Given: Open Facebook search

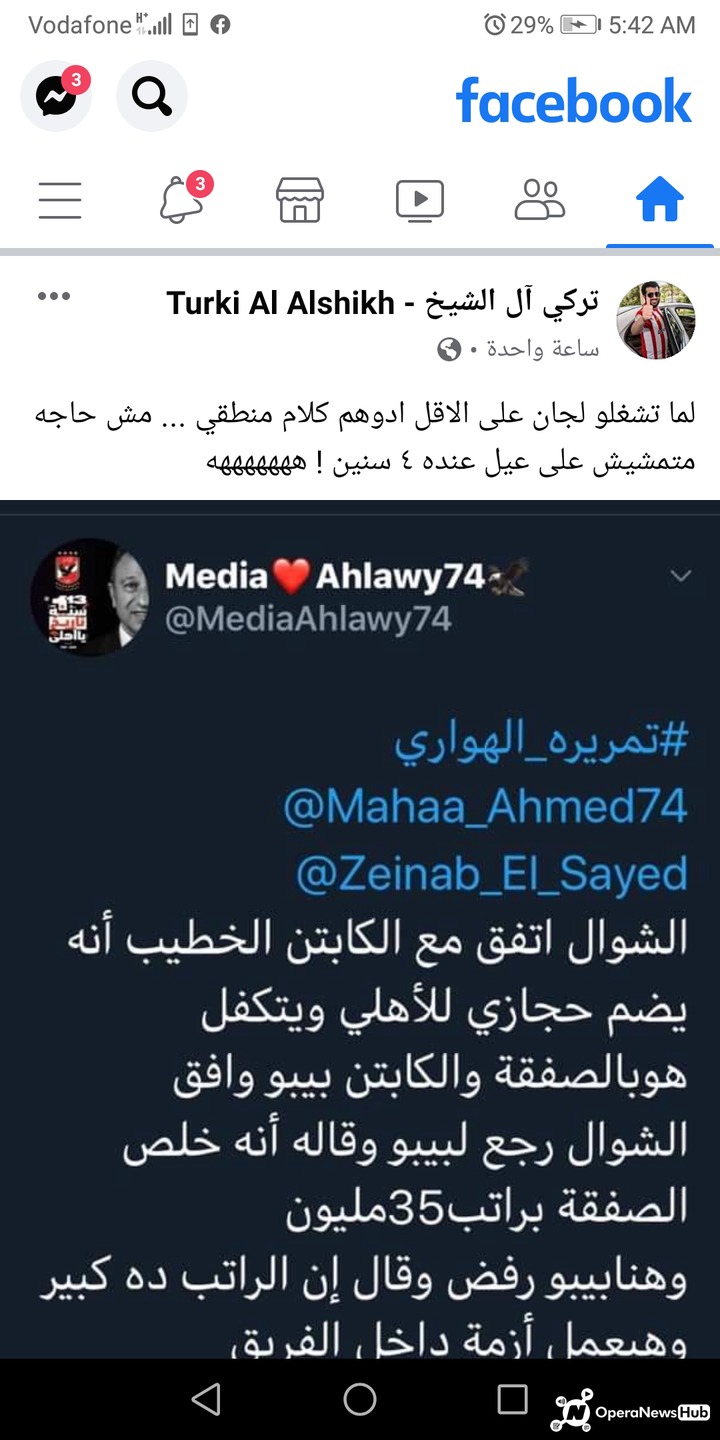Looking at the screenshot, I should pos(152,97).
